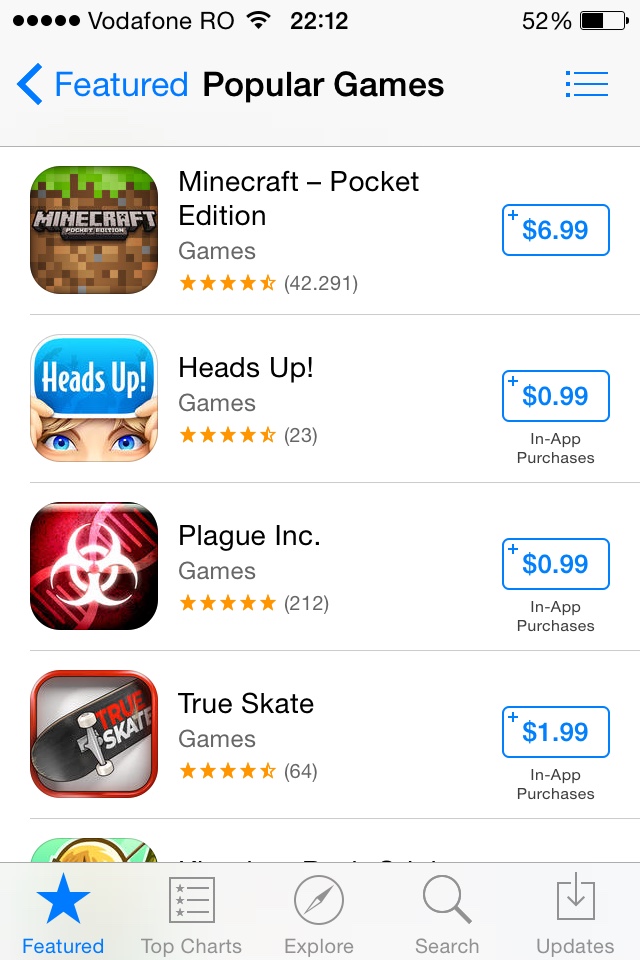Screen dimensions: 640x960
Task: Select the Featured tab
Action: pyautogui.click(x=63, y=915)
